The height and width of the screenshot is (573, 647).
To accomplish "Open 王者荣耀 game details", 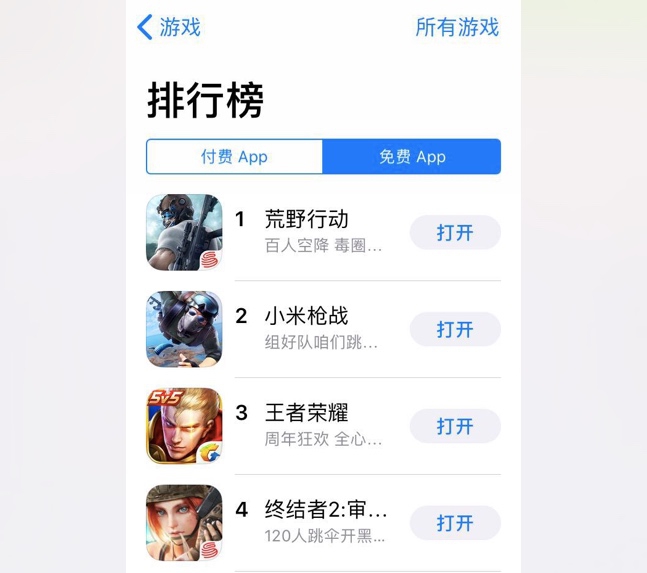I will pos(306,413).
